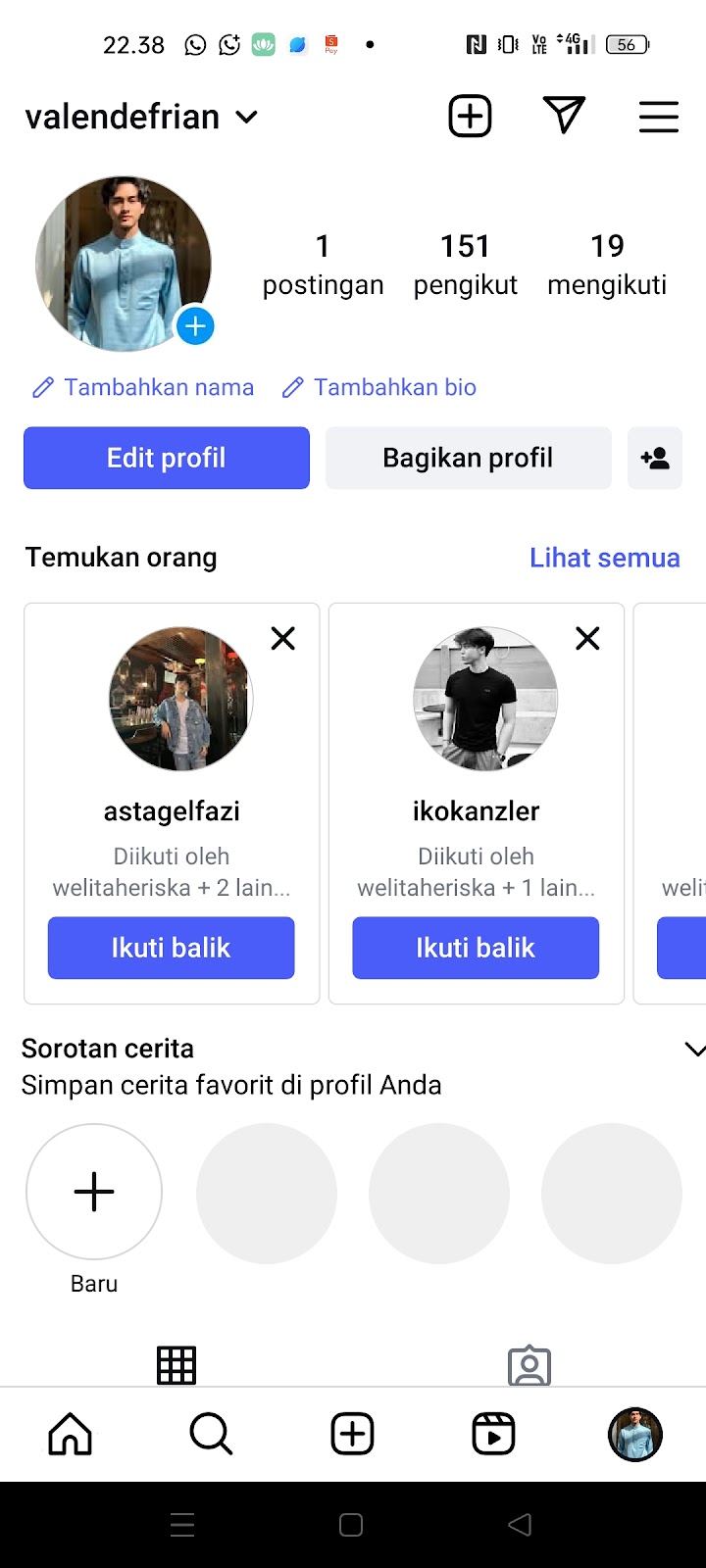Tap the Tambahkan bio link

click(x=379, y=387)
